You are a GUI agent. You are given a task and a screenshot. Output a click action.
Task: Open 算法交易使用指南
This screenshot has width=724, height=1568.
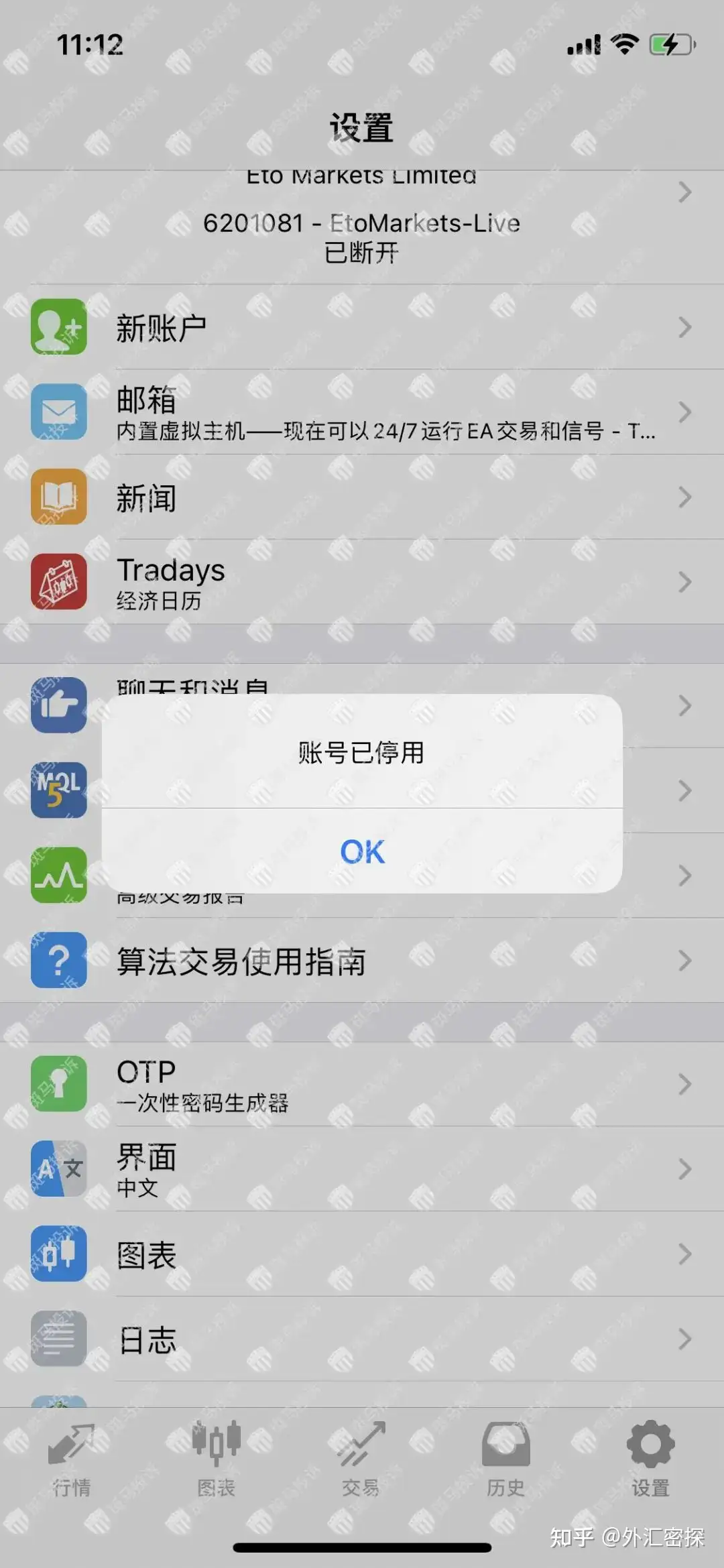pos(362,961)
